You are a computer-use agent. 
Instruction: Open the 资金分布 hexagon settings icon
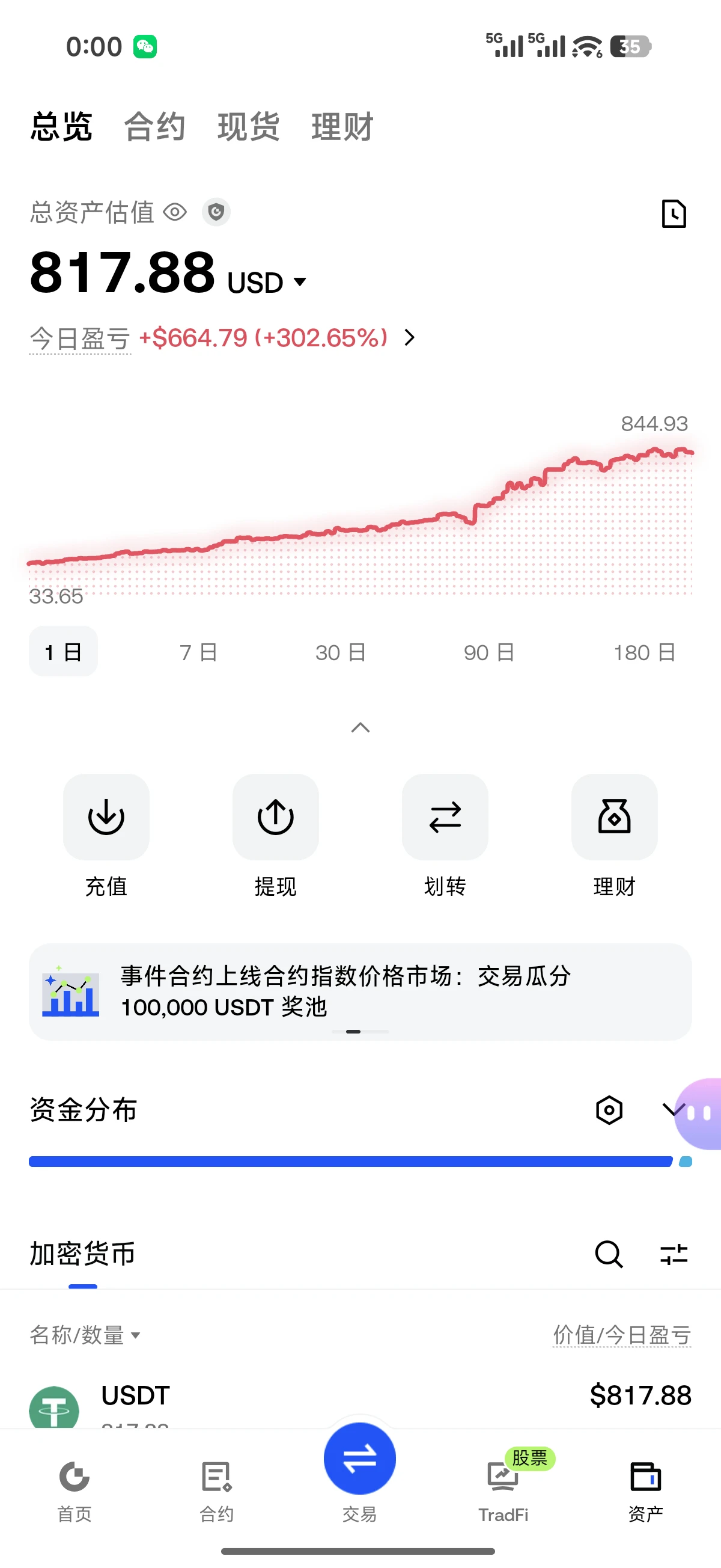(609, 1110)
